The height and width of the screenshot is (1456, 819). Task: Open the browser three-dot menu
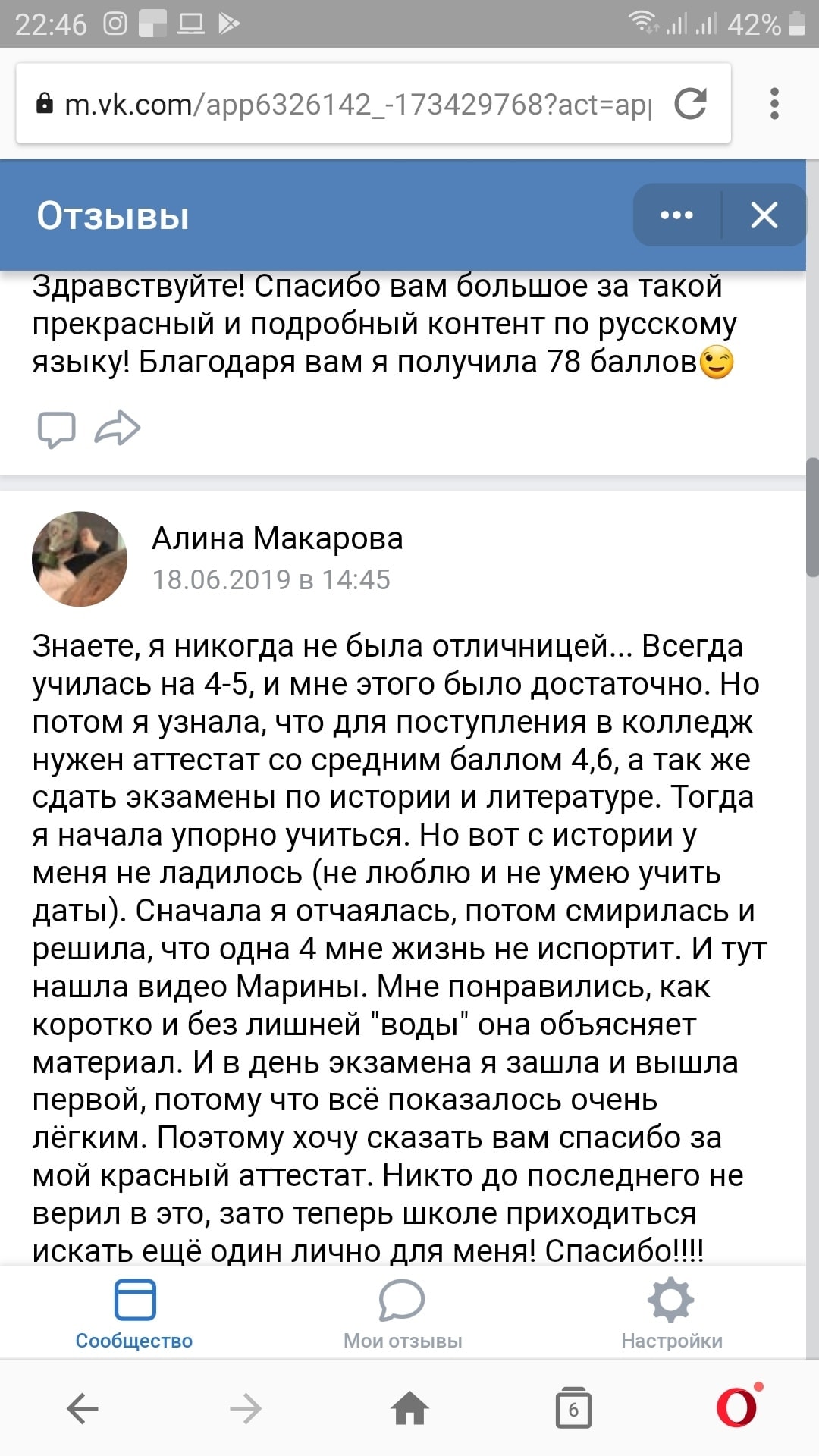[x=774, y=104]
